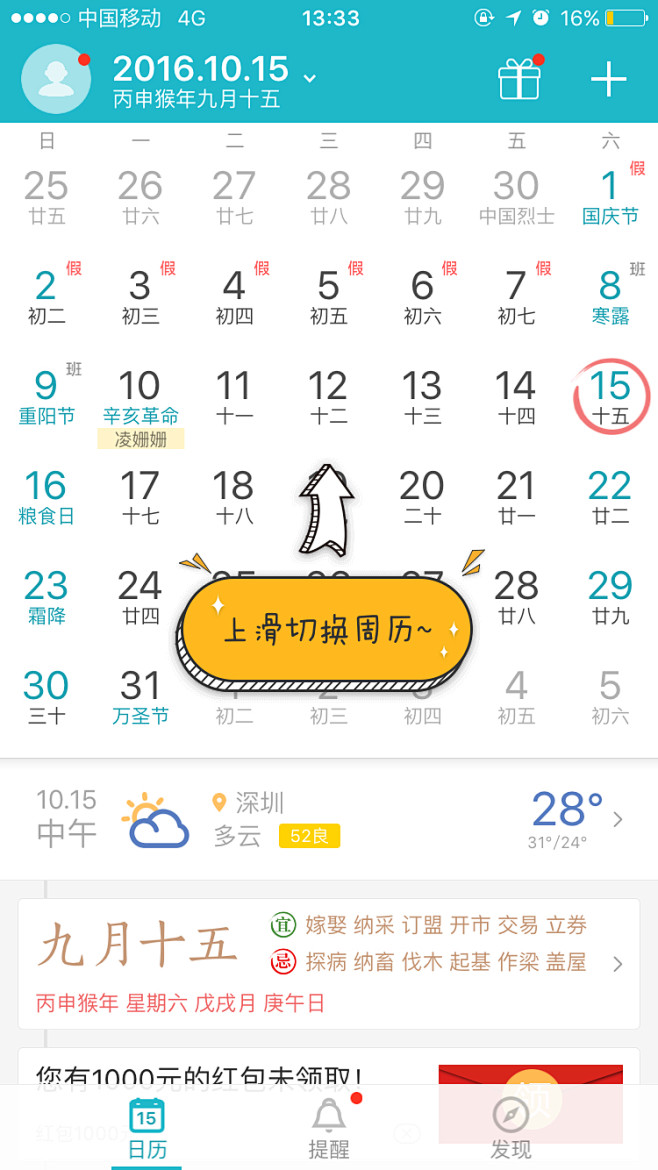
Task: Add a new event with plus
Action: (608, 80)
